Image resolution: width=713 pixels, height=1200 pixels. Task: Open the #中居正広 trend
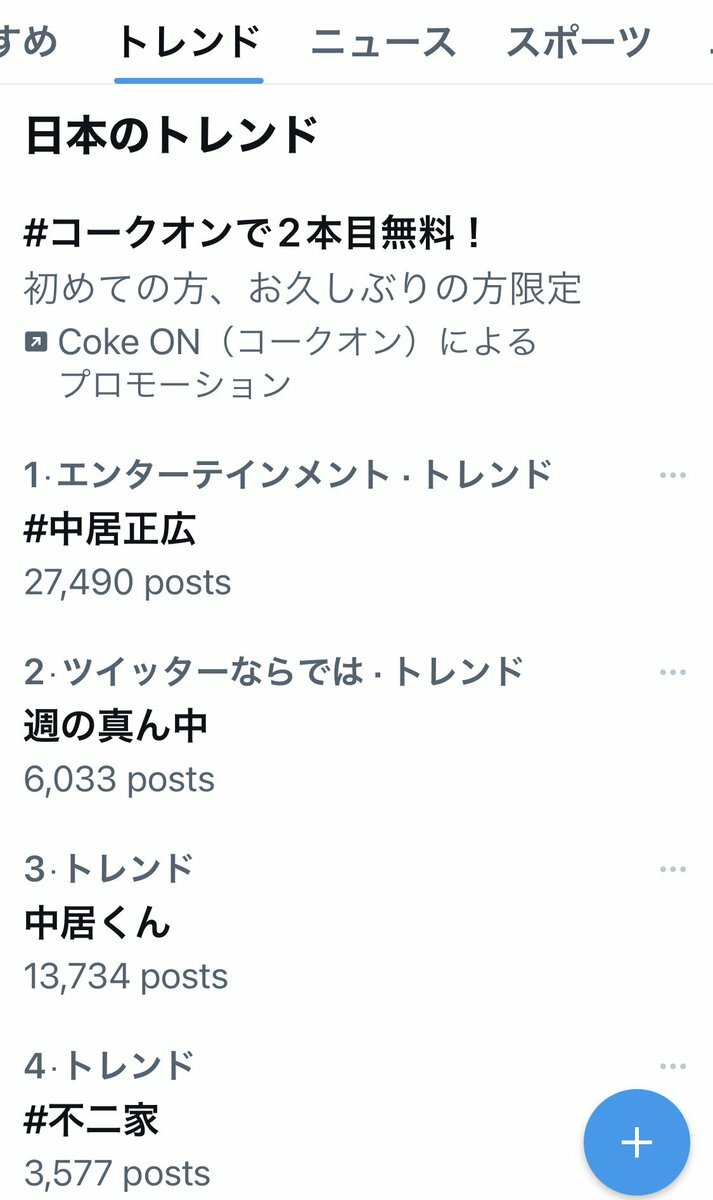point(356,528)
